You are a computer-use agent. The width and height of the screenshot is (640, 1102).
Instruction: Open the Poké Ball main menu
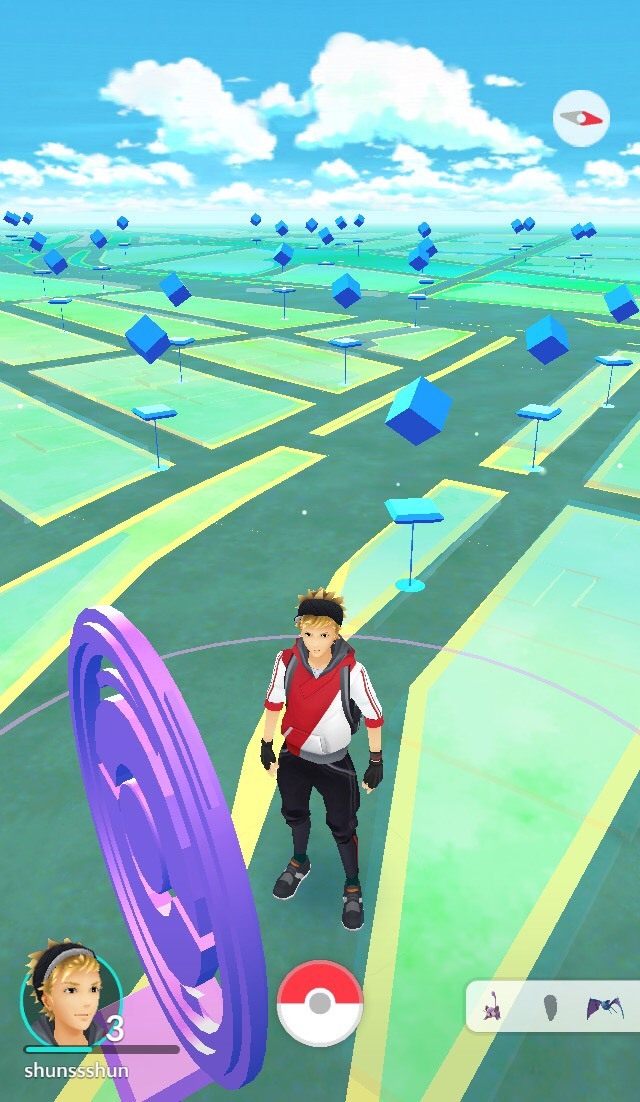coord(320,1003)
